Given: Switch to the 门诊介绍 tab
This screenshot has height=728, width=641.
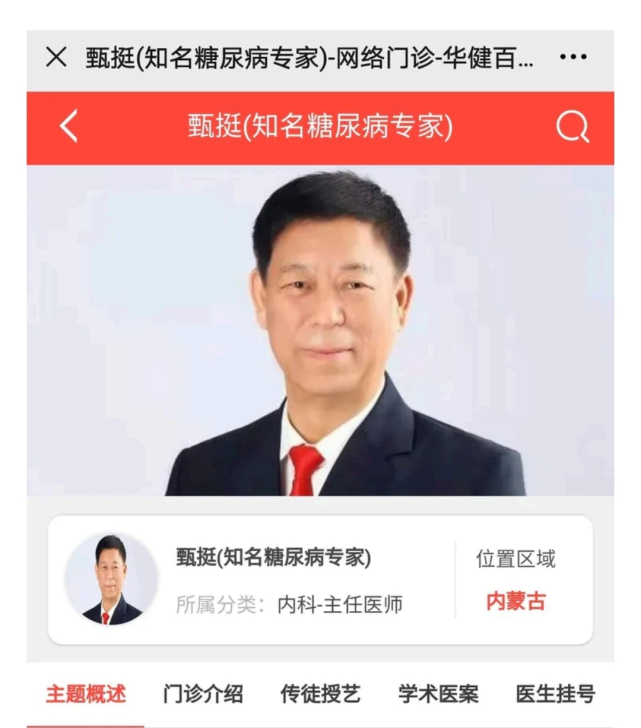Looking at the screenshot, I should tap(203, 694).
